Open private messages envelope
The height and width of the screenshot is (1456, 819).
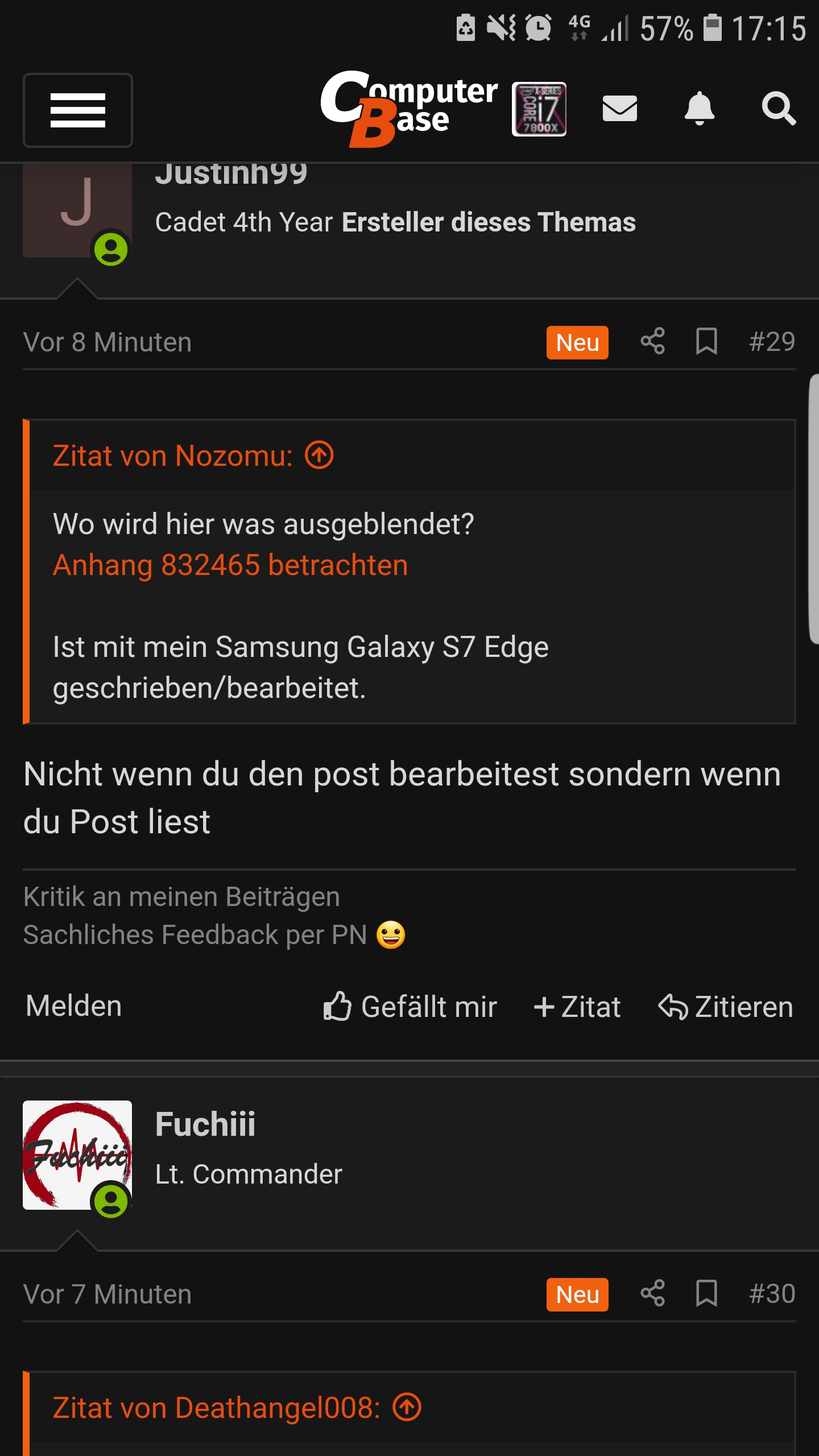[x=619, y=109]
